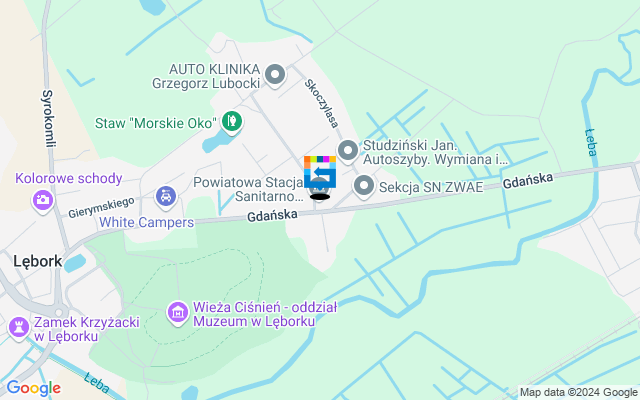This screenshot has height=400, width=640.
Task: Open the Studziński Jan. Autoszyby place marker
Action: [x=348, y=151]
